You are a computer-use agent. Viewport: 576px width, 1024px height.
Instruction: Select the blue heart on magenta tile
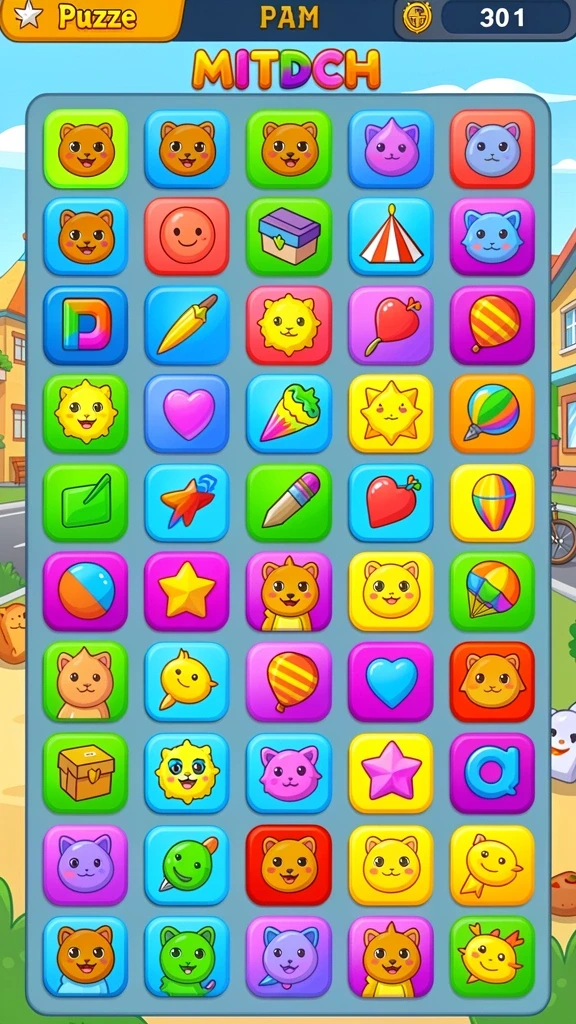coord(391,681)
